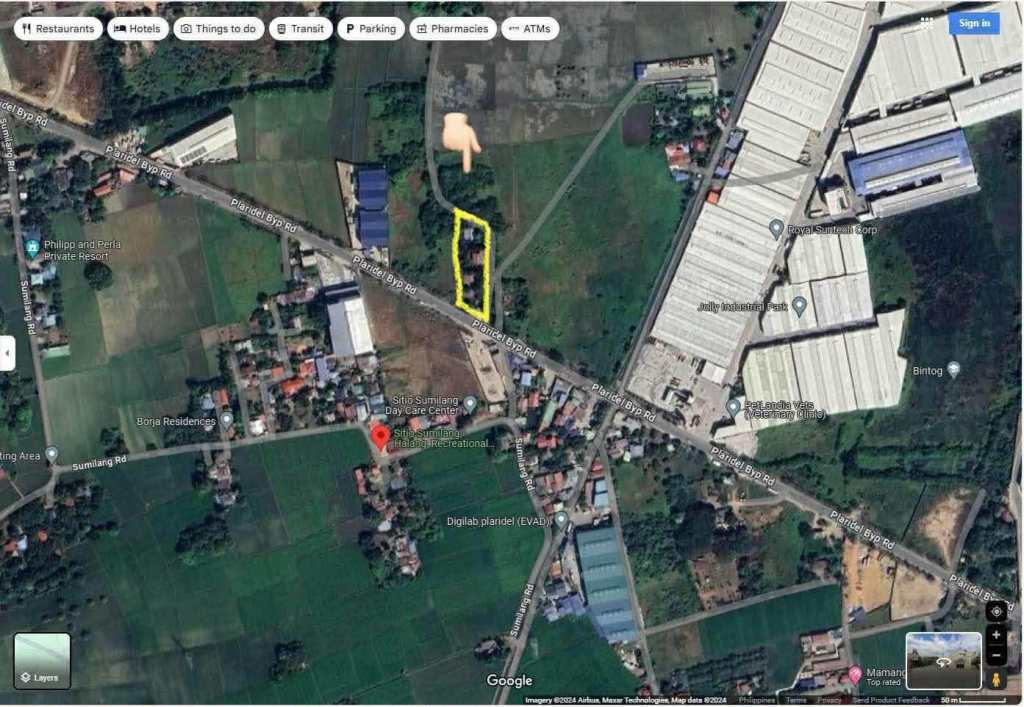The image size is (1024, 707).
Task: Select the Restaurants chip
Action: (58, 29)
